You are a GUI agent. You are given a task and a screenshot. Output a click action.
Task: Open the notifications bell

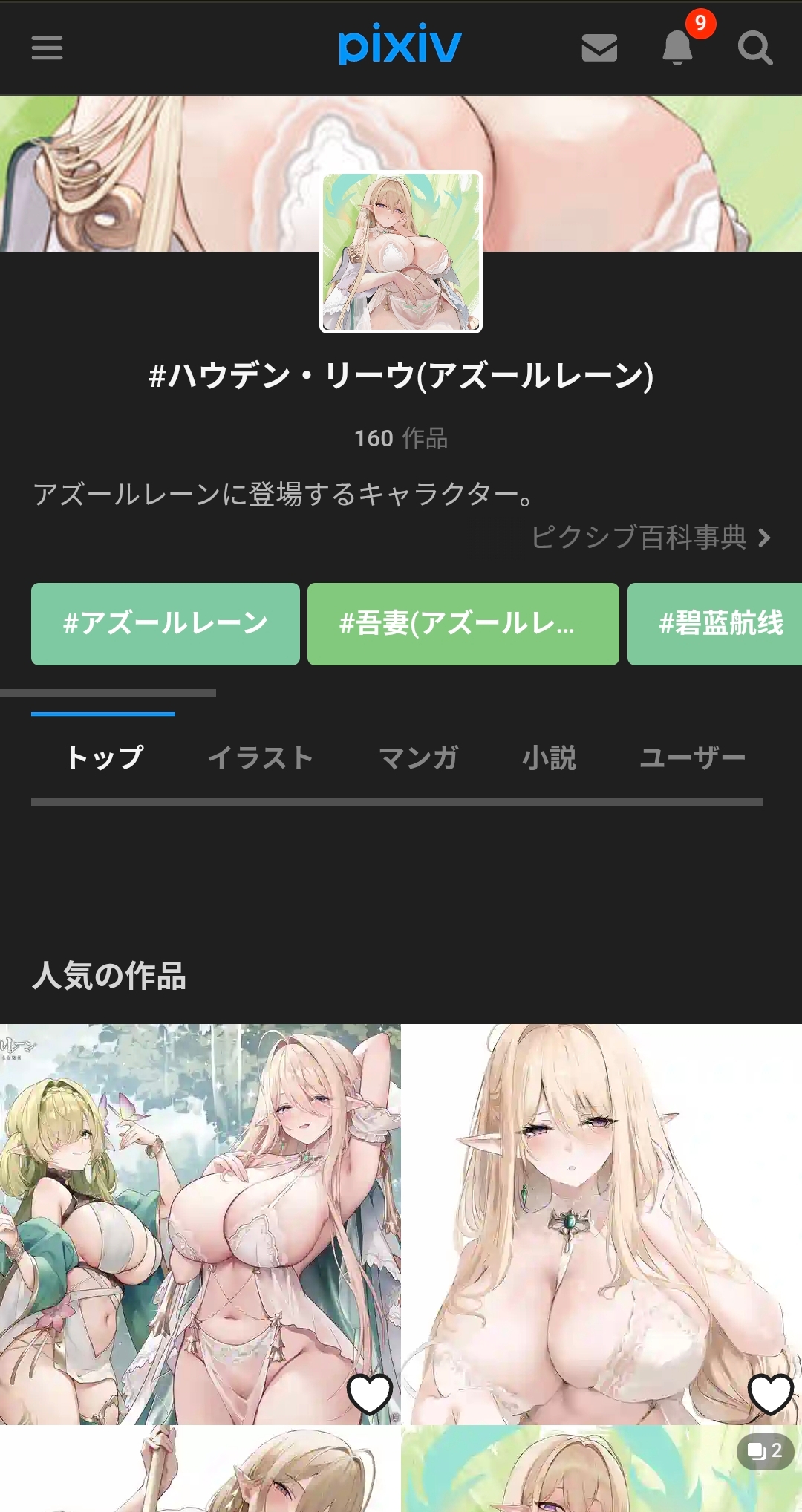click(678, 48)
